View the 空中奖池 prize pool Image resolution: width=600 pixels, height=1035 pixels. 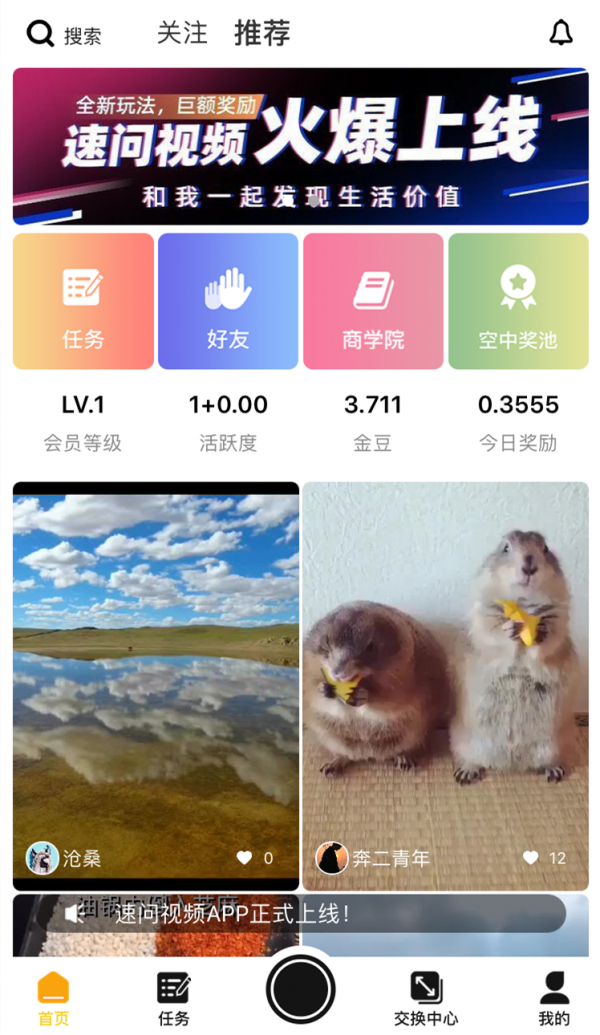point(518,301)
